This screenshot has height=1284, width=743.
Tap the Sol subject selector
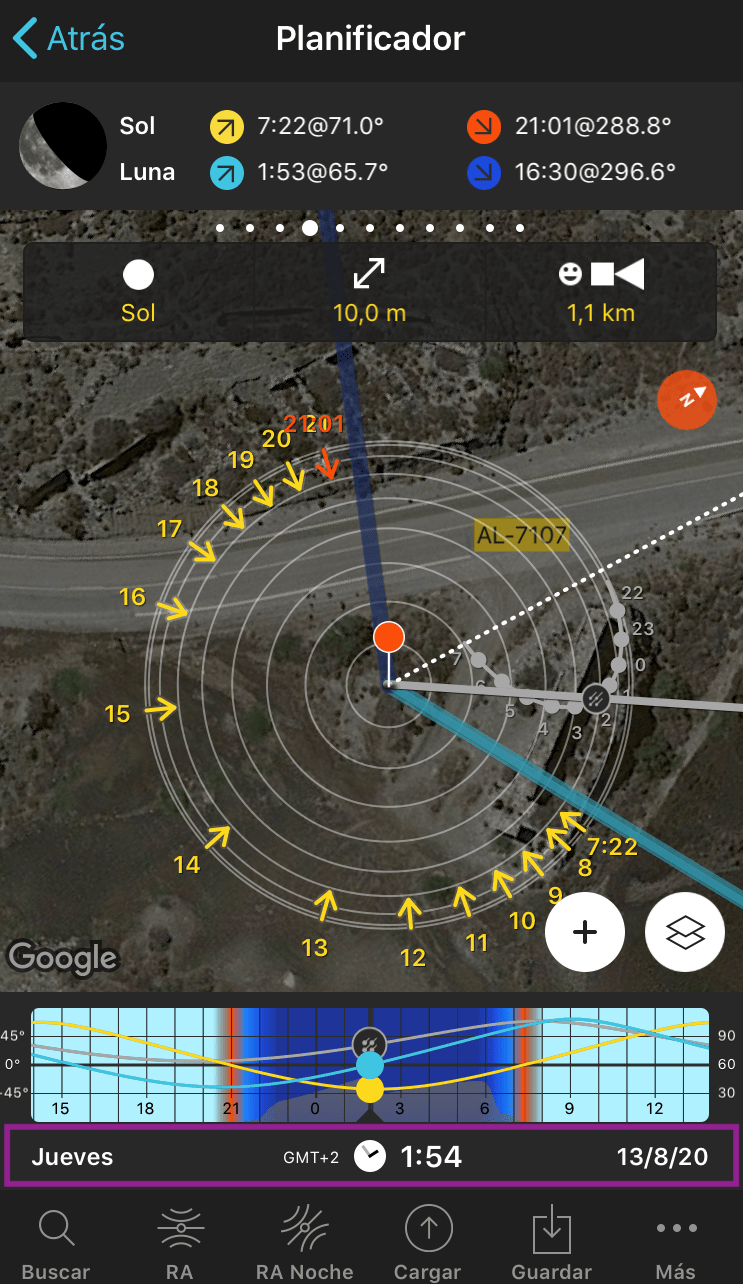(138, 292)
